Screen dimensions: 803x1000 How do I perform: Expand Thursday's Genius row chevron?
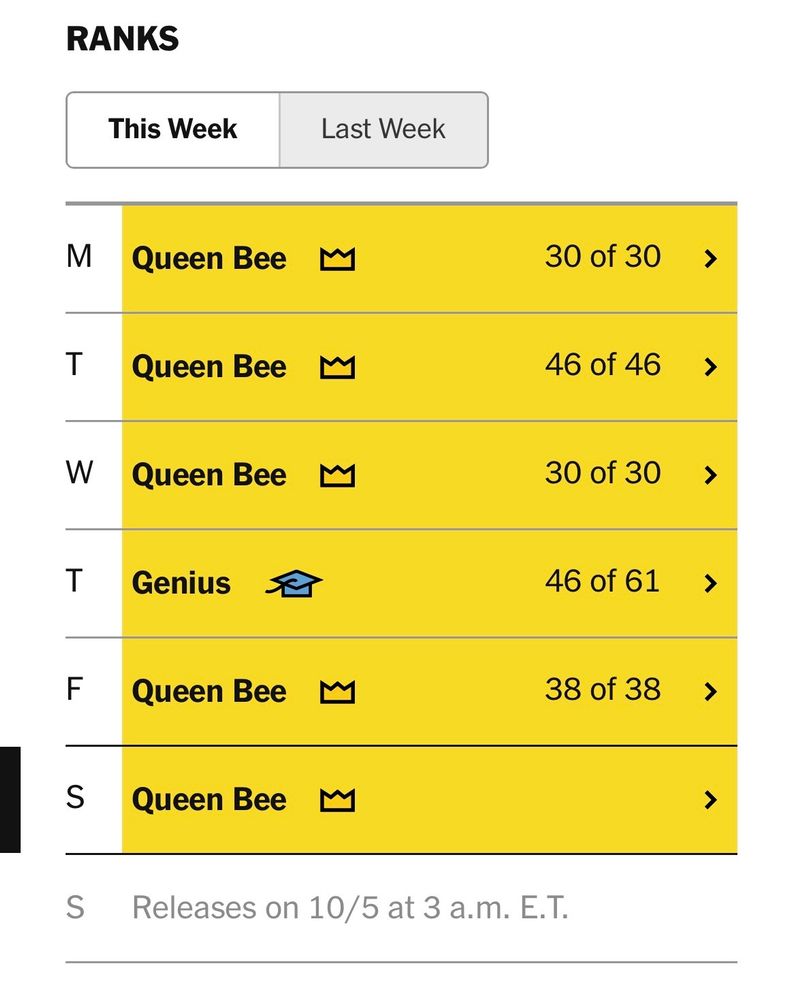pyautogui.click(x=711, y=582)
